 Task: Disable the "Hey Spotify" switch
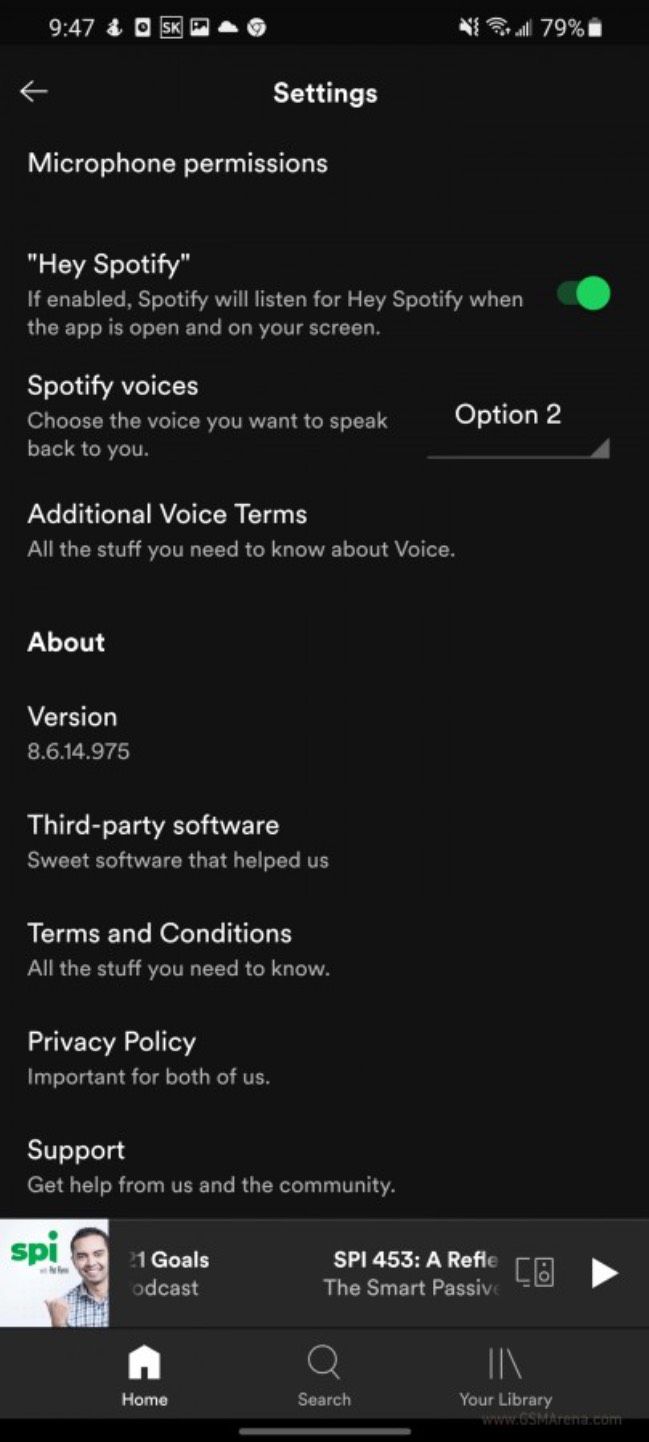point(584,294)
